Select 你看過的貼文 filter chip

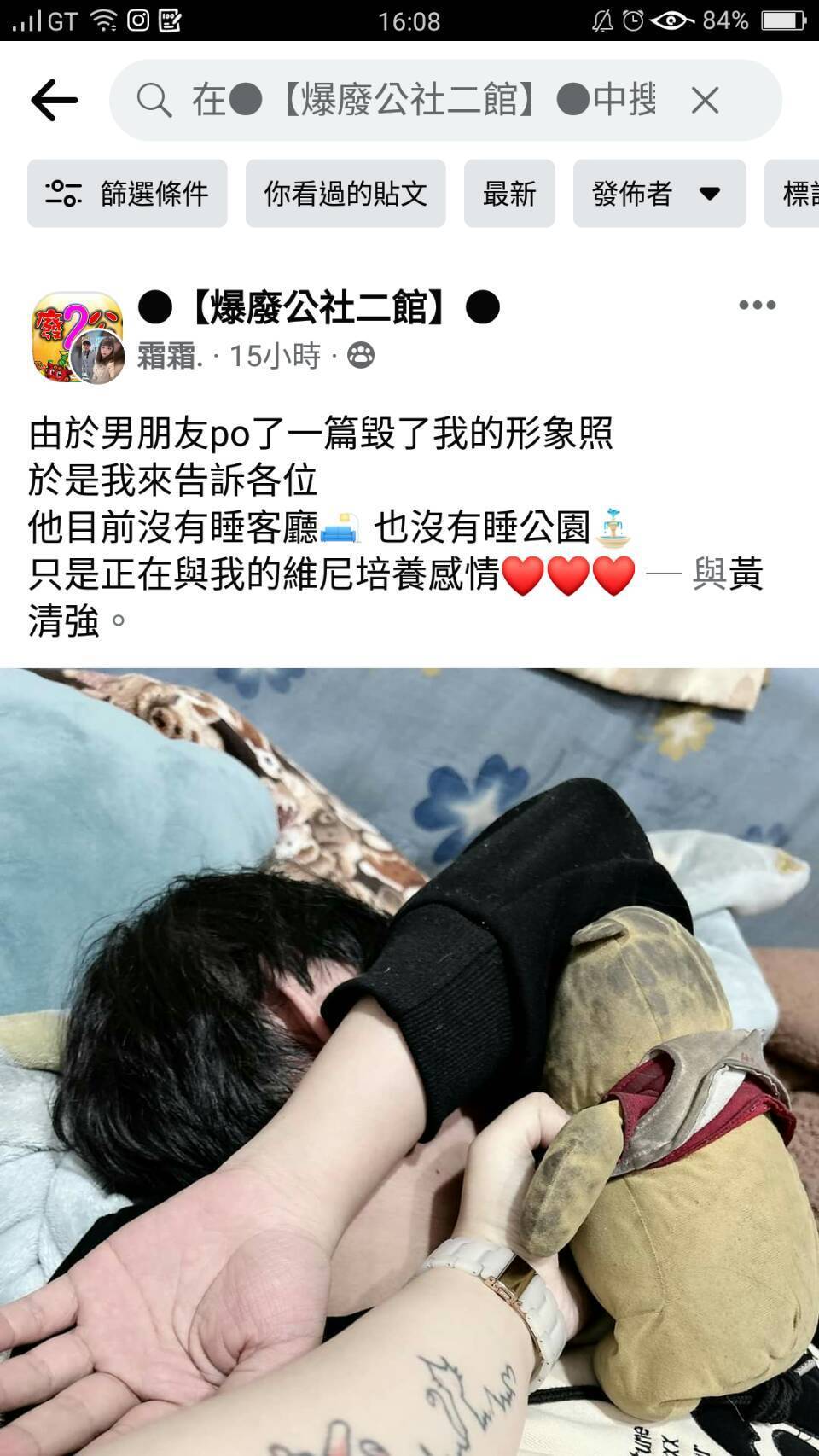coord(346,194)
